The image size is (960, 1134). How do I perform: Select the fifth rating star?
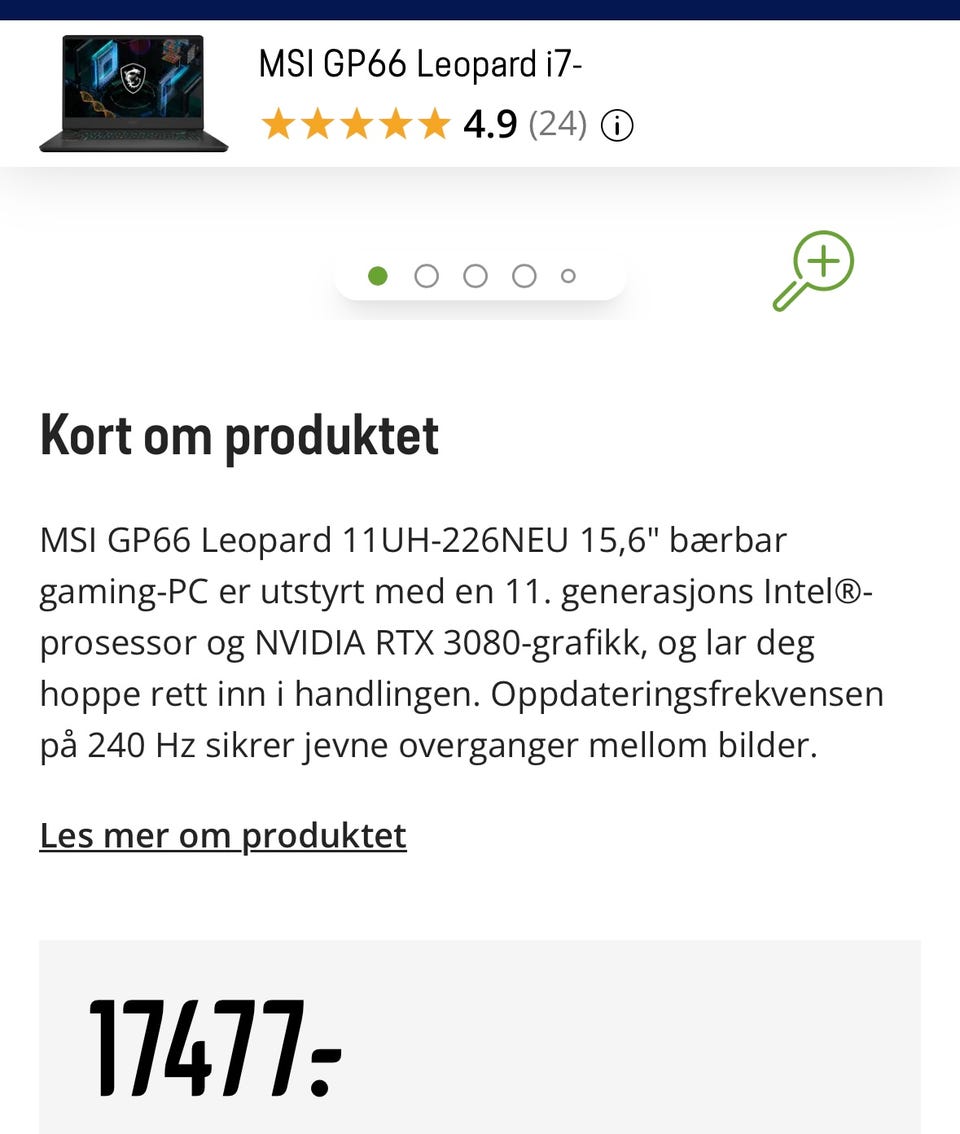434,124
